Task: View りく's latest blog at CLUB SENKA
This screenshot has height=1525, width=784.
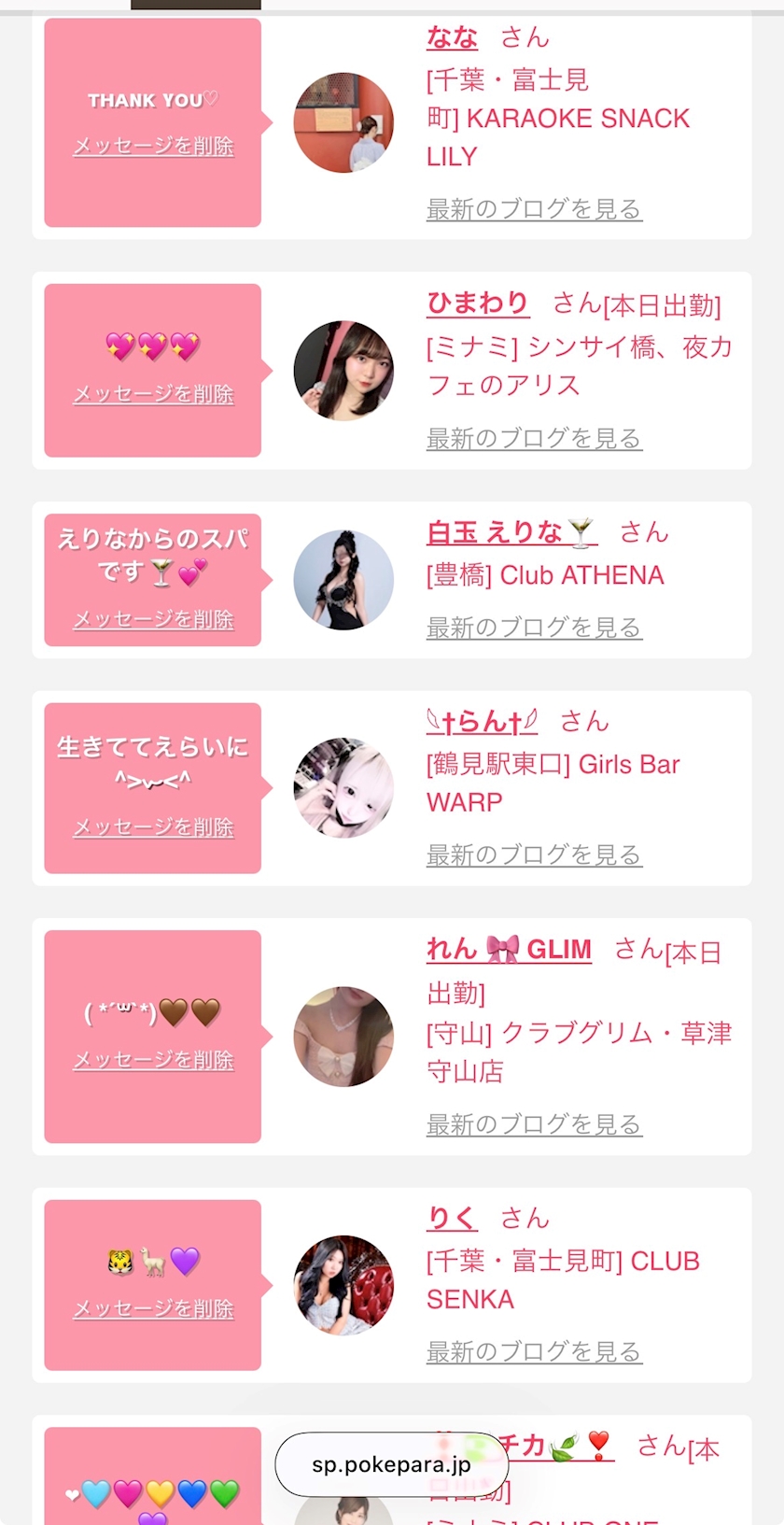Action: pos(534,1351)
